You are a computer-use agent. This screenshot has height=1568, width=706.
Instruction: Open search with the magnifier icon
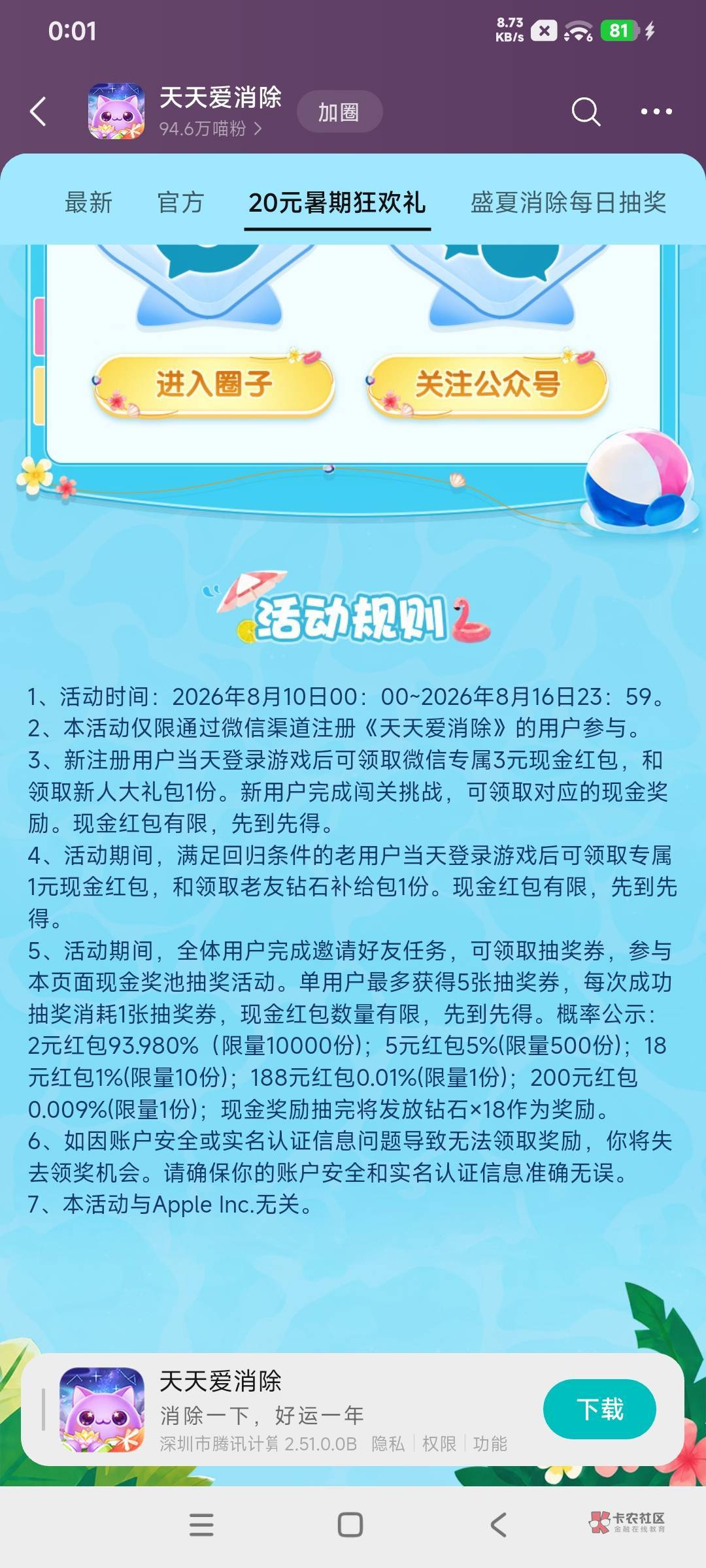click(x=586, y=112)
